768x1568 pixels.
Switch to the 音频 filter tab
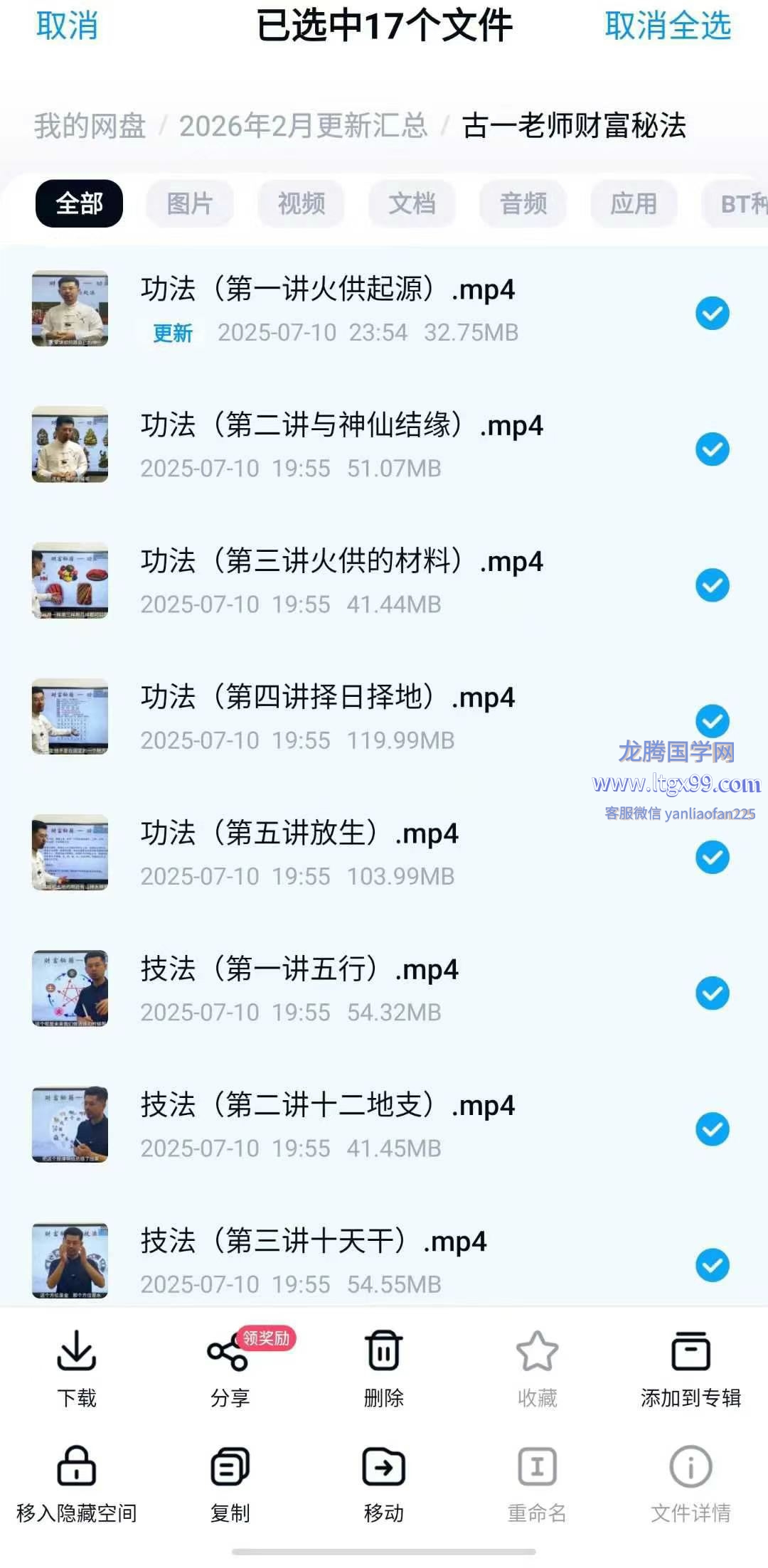523,203
